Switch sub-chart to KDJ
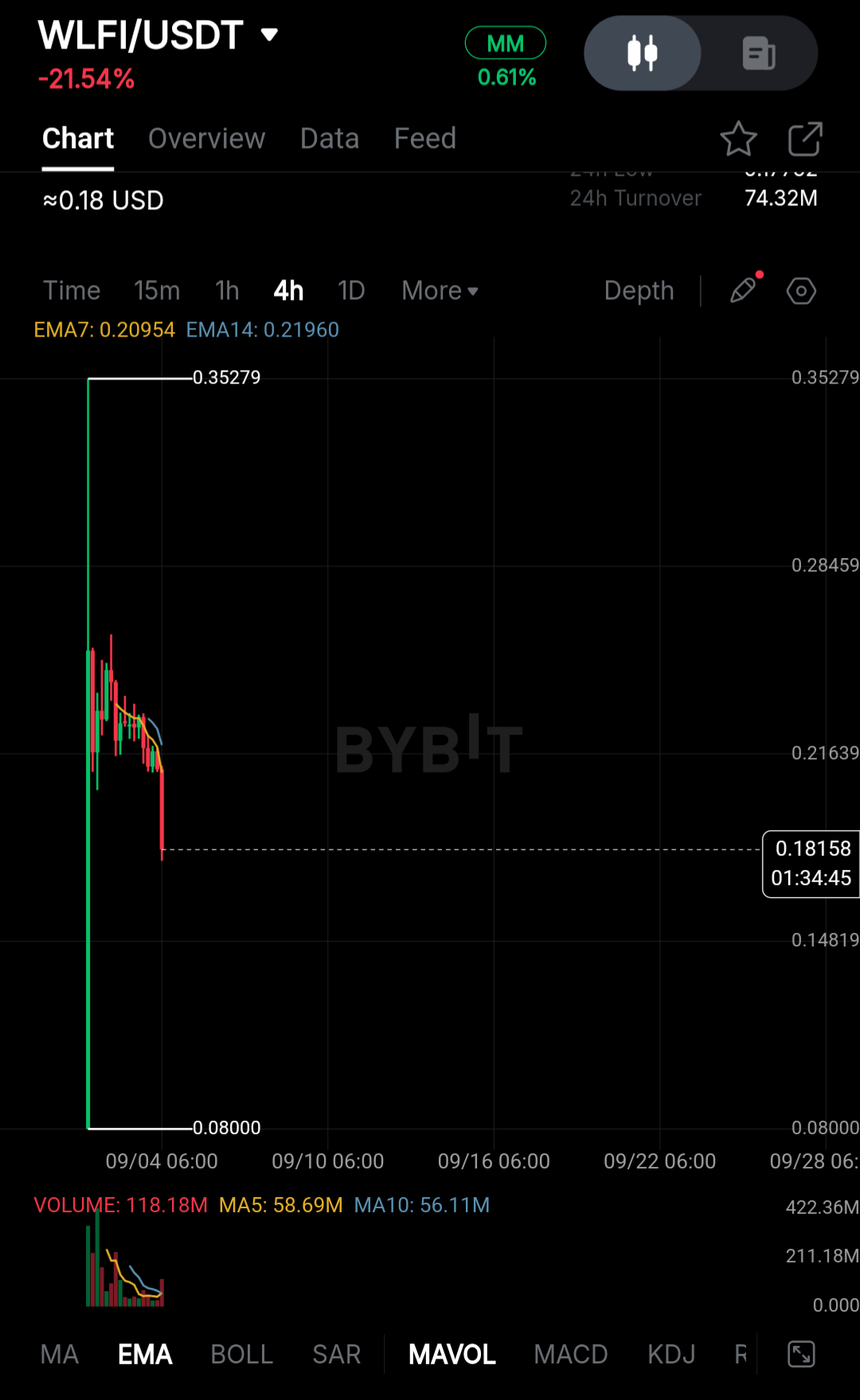Viewport: 860px width, 1400px height. [671, 1354]
